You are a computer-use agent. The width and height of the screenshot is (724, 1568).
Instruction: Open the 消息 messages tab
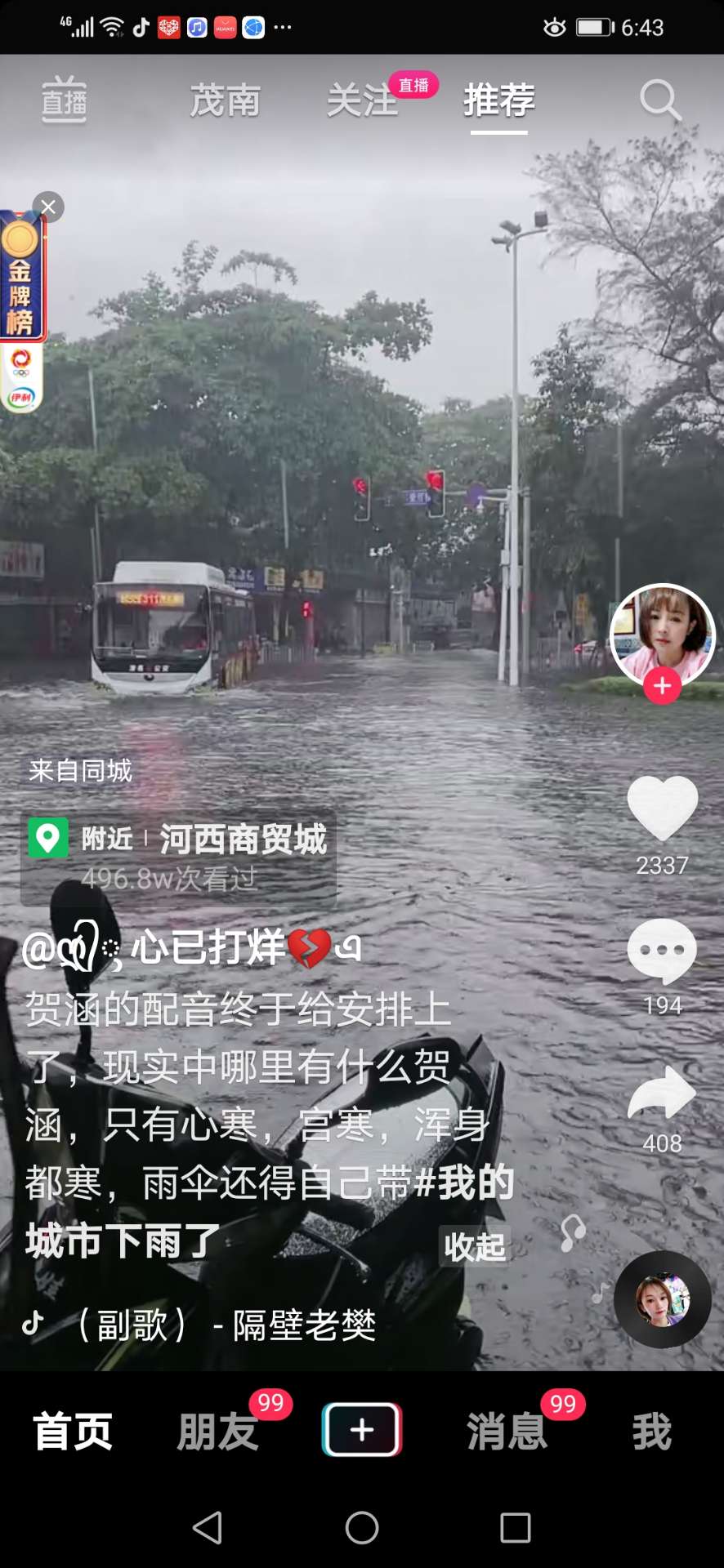pos(507,1432)
